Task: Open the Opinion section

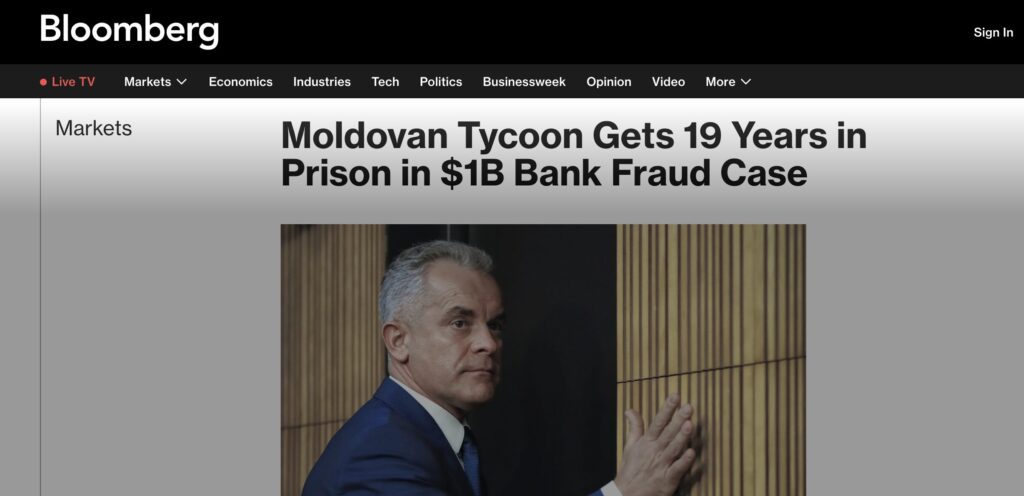Action: coord(608,82)
